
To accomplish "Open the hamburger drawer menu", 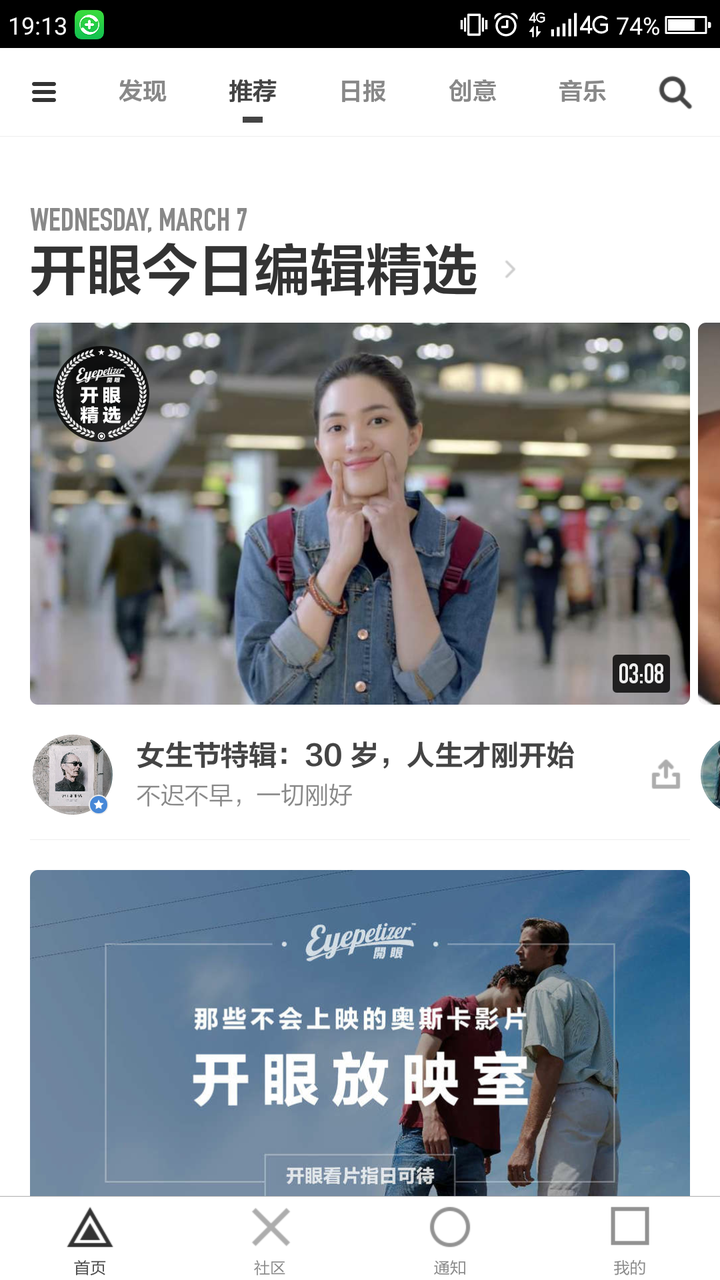I will 44,93.
